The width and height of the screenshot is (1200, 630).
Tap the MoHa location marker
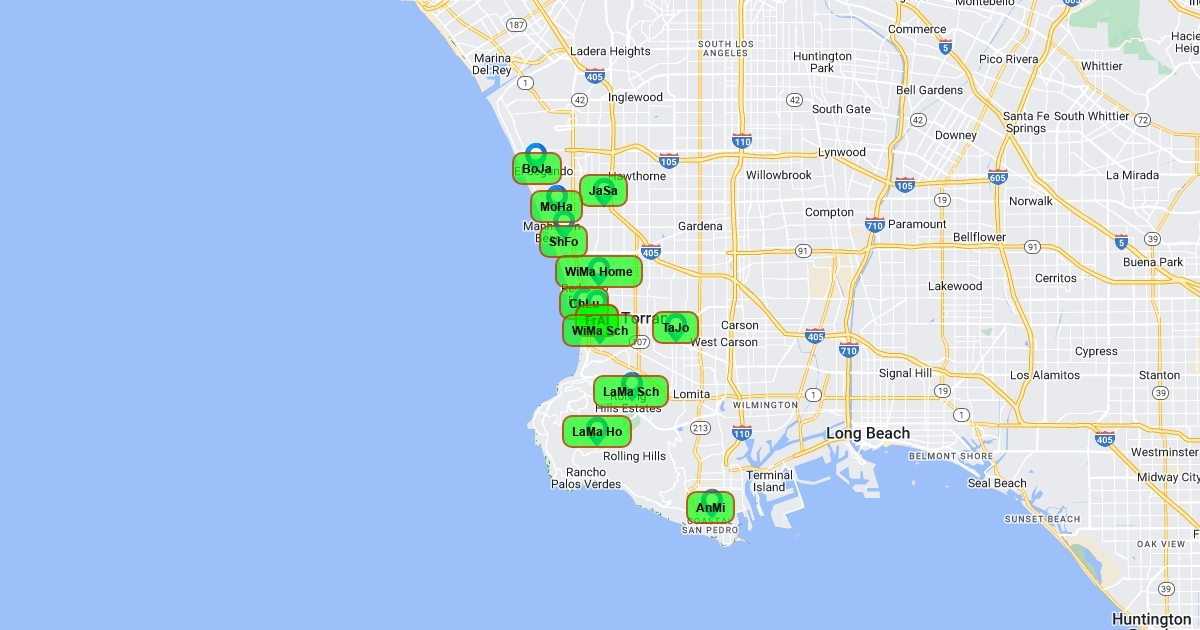(556, 207)
